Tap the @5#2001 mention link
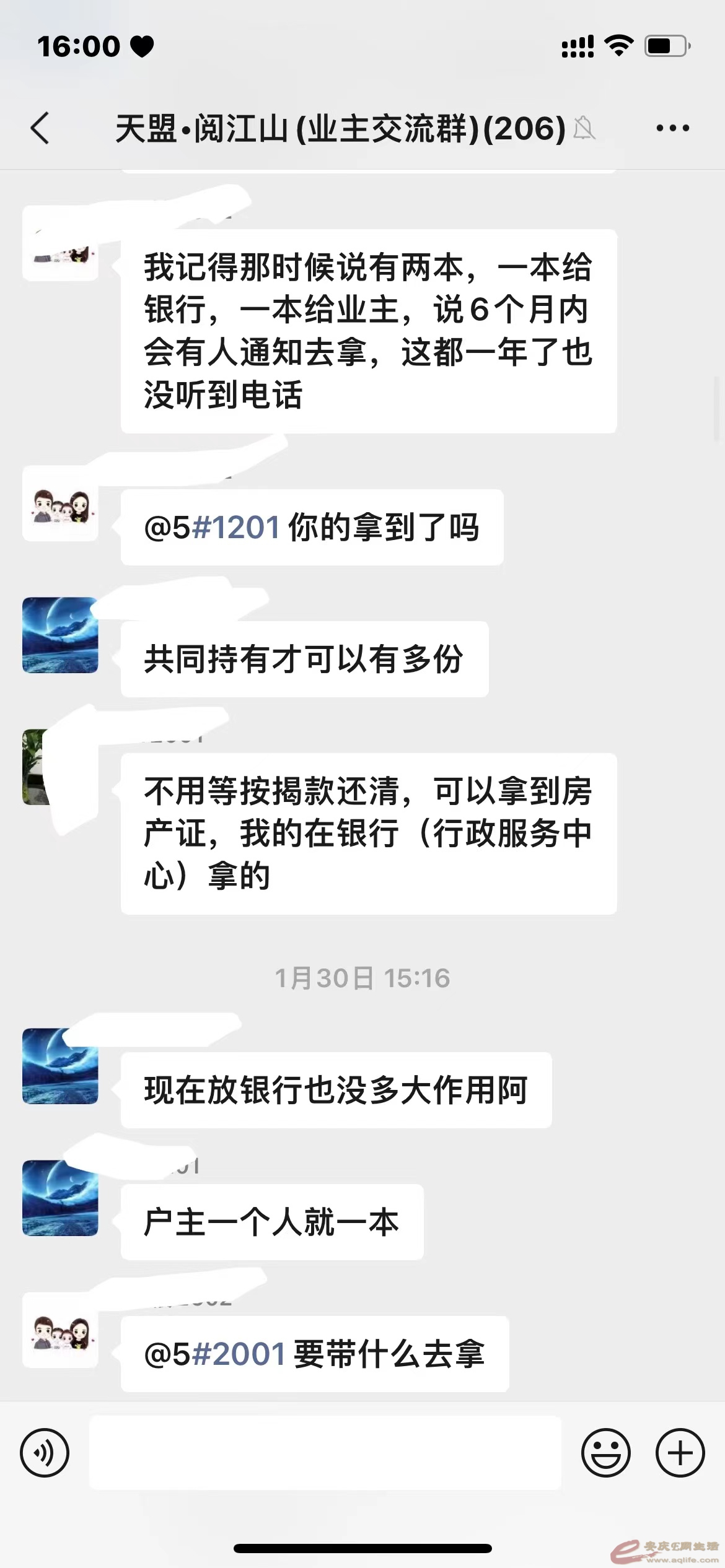Screen dimensions: 725x1568 pos(215,1354)
